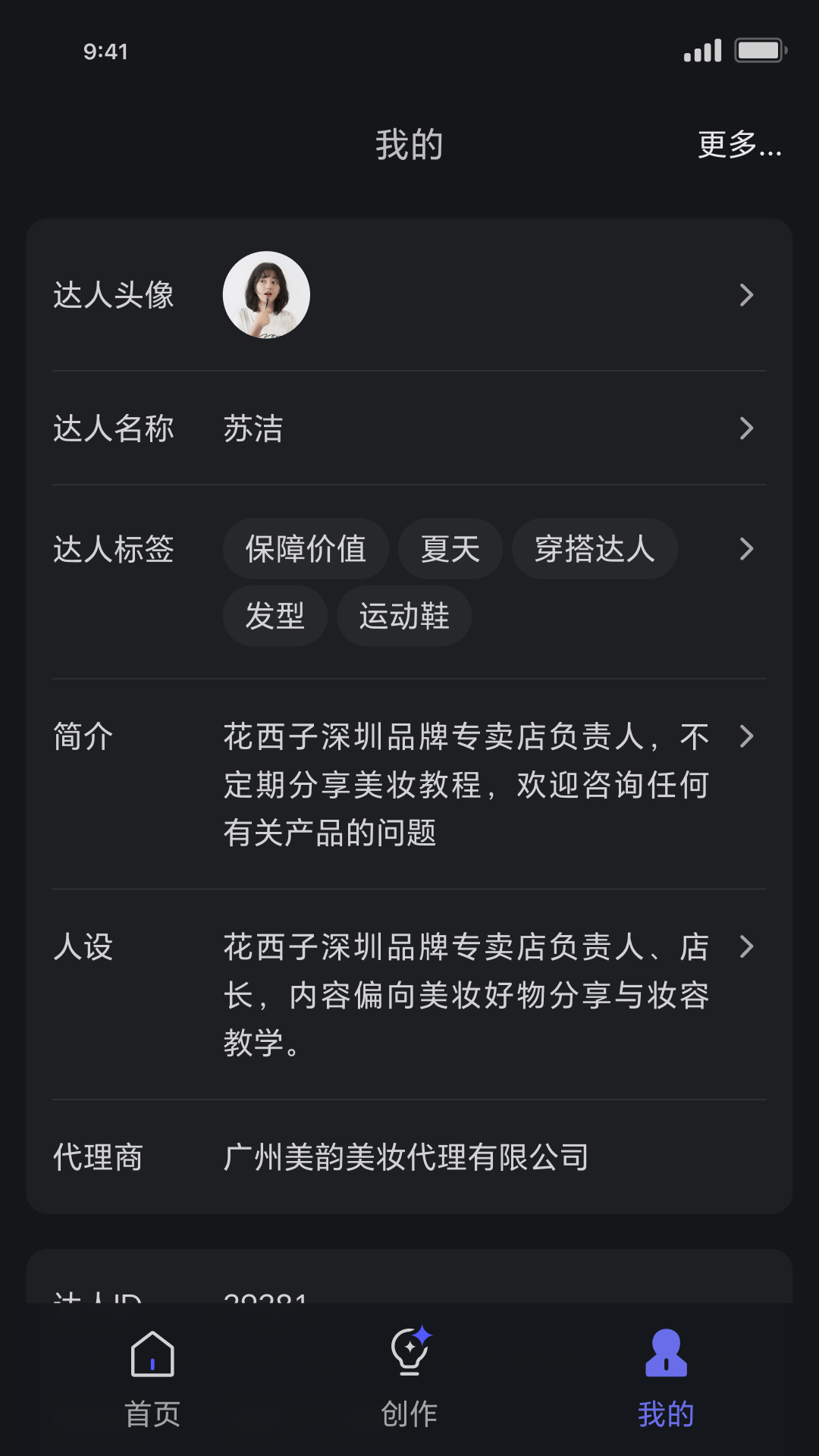Viewport: 819px width, 1456px height.
Task: Tap 苏洁's profile avatar photo
Action: point(267,294)
